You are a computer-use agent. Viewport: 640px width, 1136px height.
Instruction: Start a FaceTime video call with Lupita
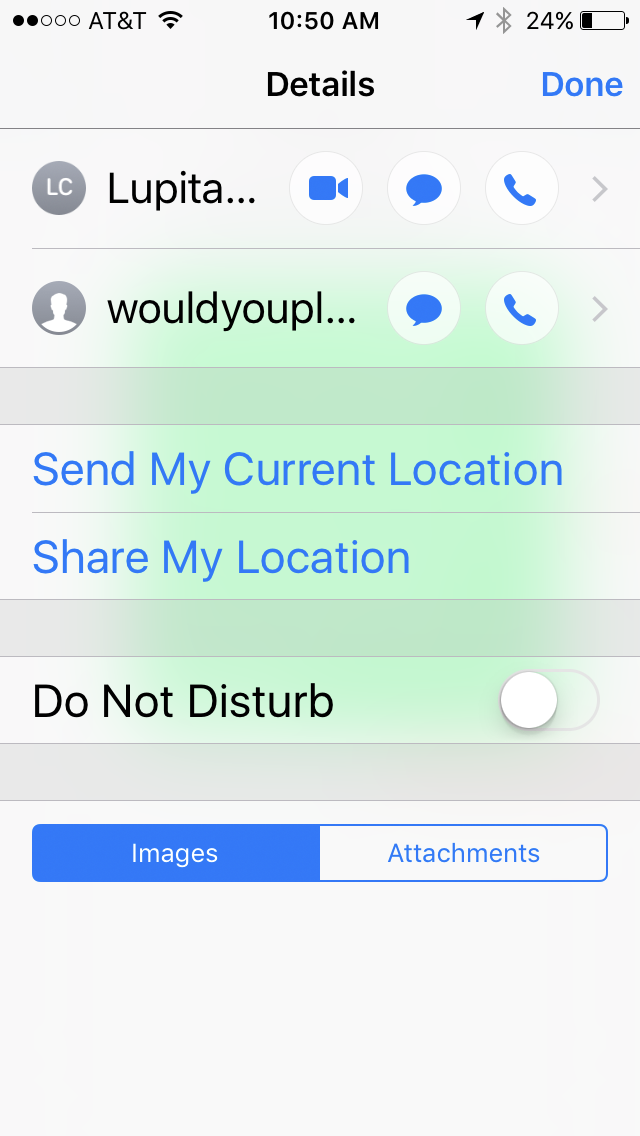[x=326, y=188]
